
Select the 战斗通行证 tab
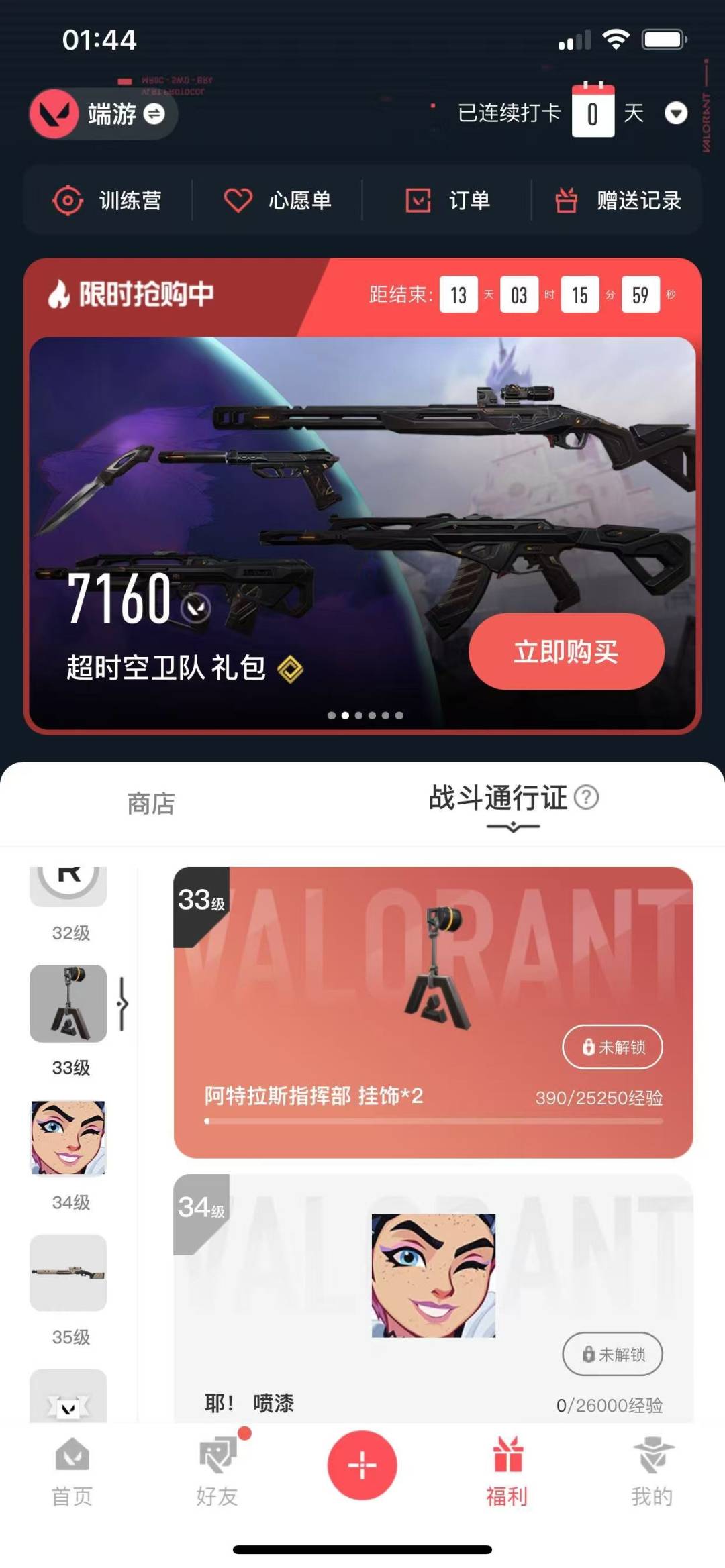click(x=497, y=798)
